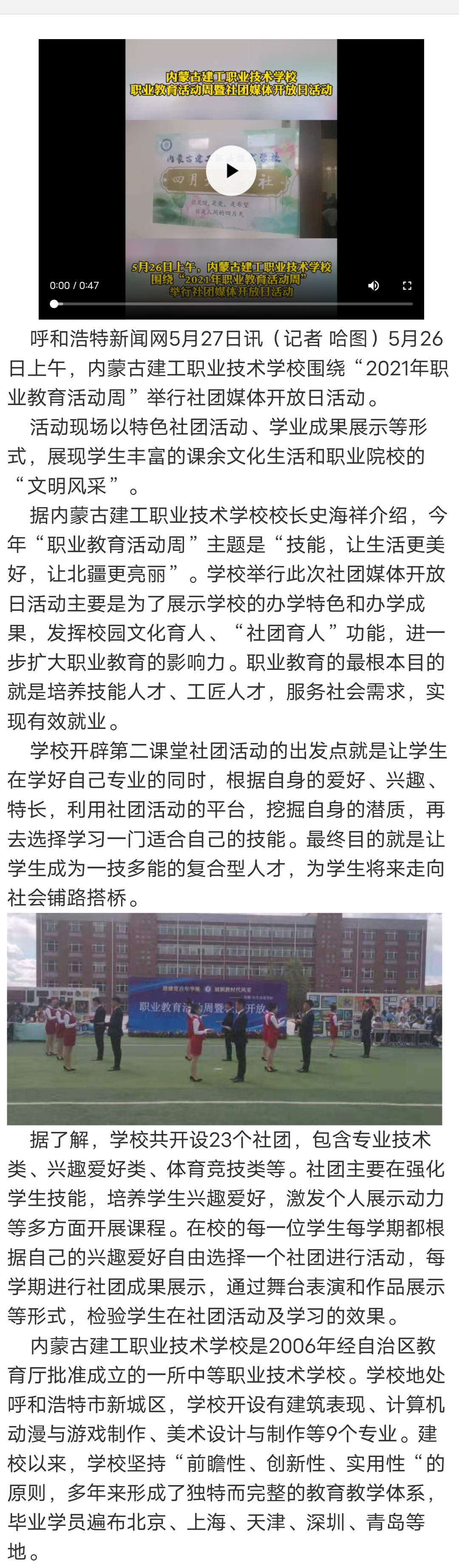Play the school activity video
459x1568 pixels.
pos(231,171)
